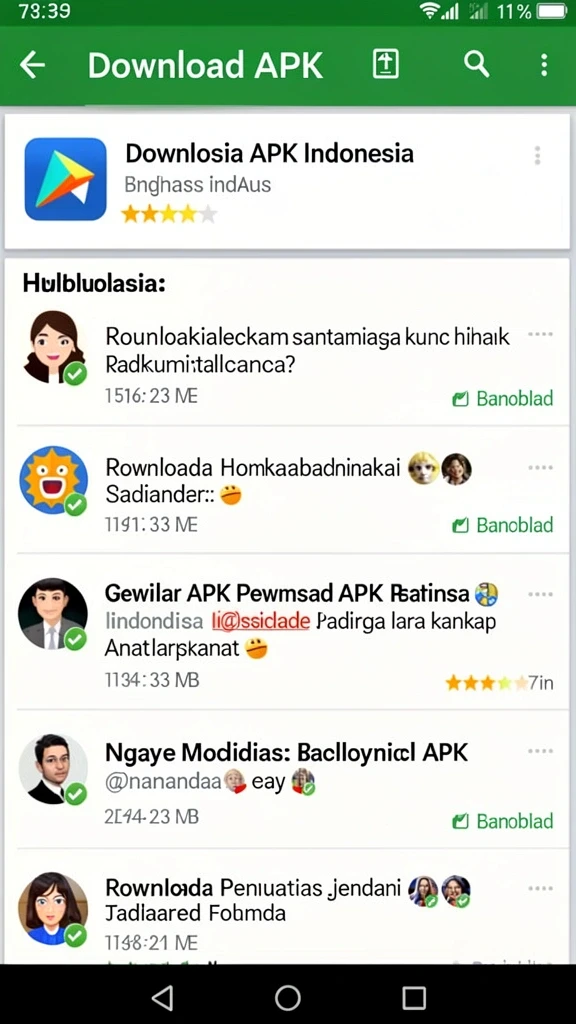Image resolution: width=576 pixels, height=1024 pixels.
Task: Follow the underlined li@ssiclade link
Action: coord(261,621)
